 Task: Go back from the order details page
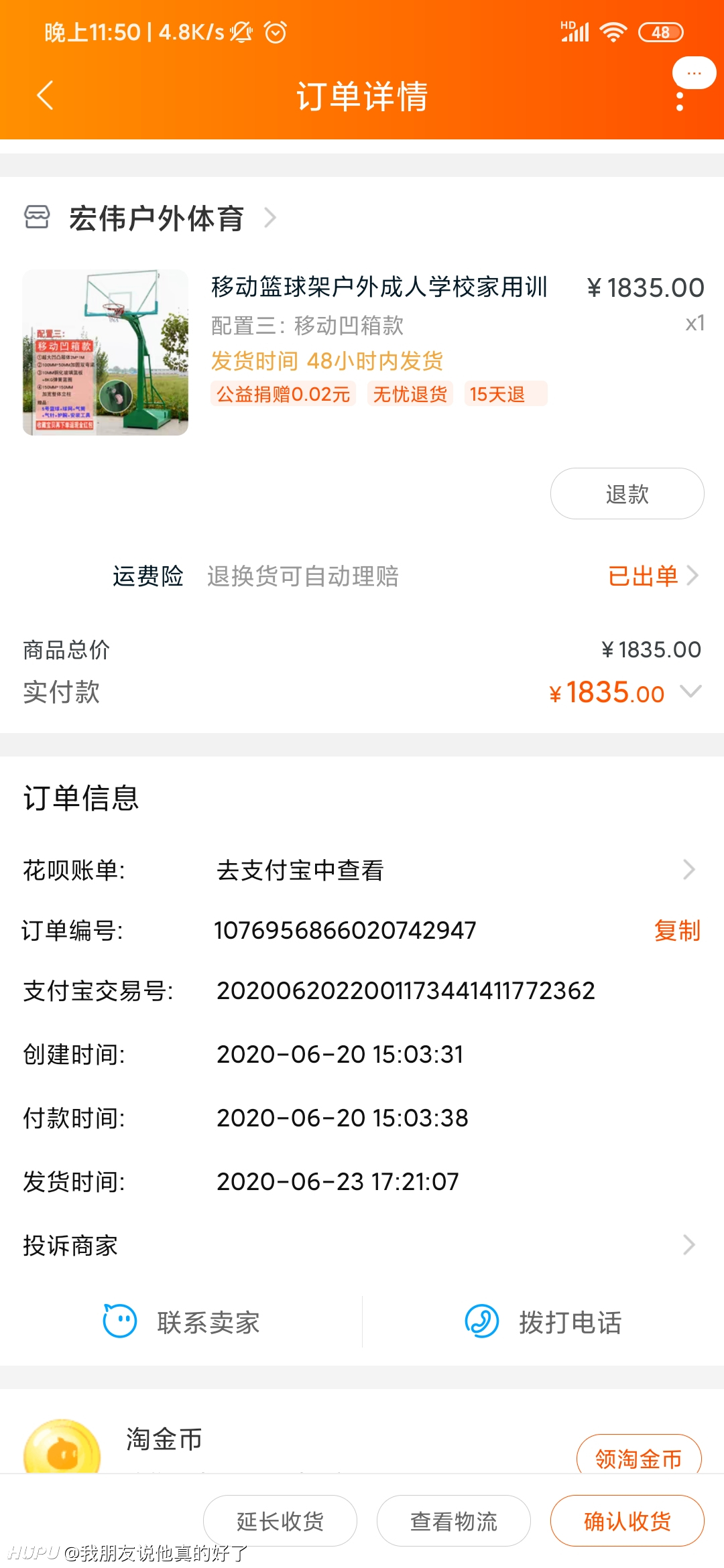click(45, 95)
